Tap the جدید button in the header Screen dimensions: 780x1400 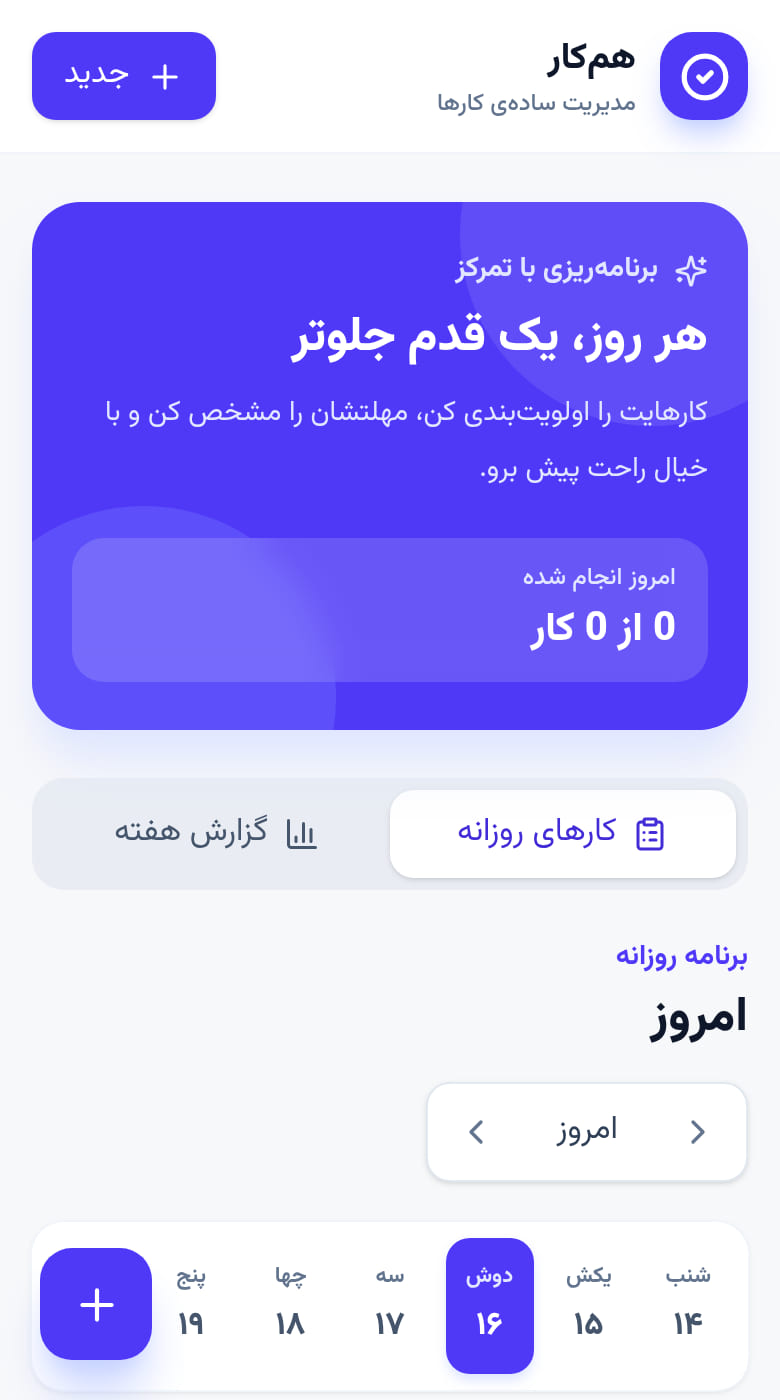[x=124, y=76]
